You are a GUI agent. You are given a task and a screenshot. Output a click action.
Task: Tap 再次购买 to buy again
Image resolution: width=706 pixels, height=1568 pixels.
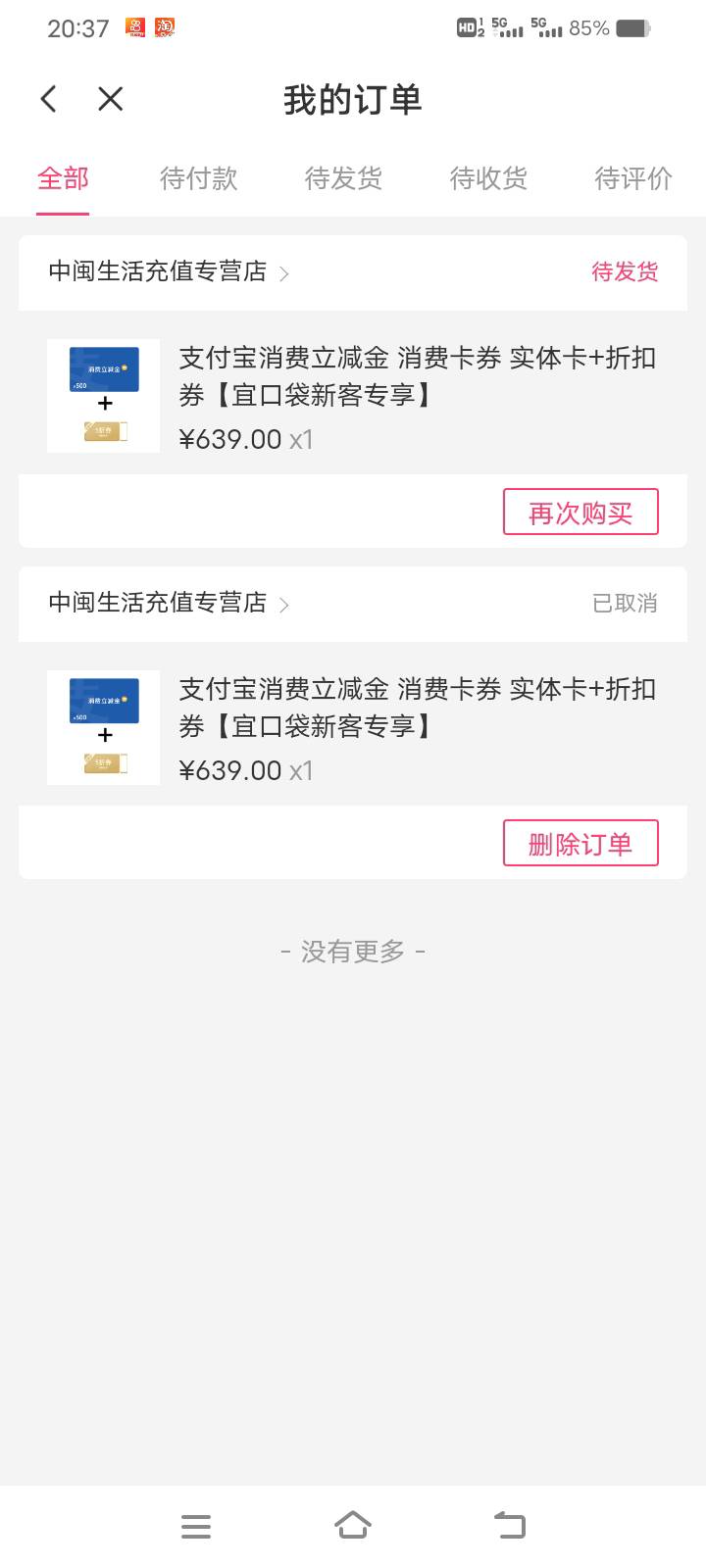tap(580, 513)
